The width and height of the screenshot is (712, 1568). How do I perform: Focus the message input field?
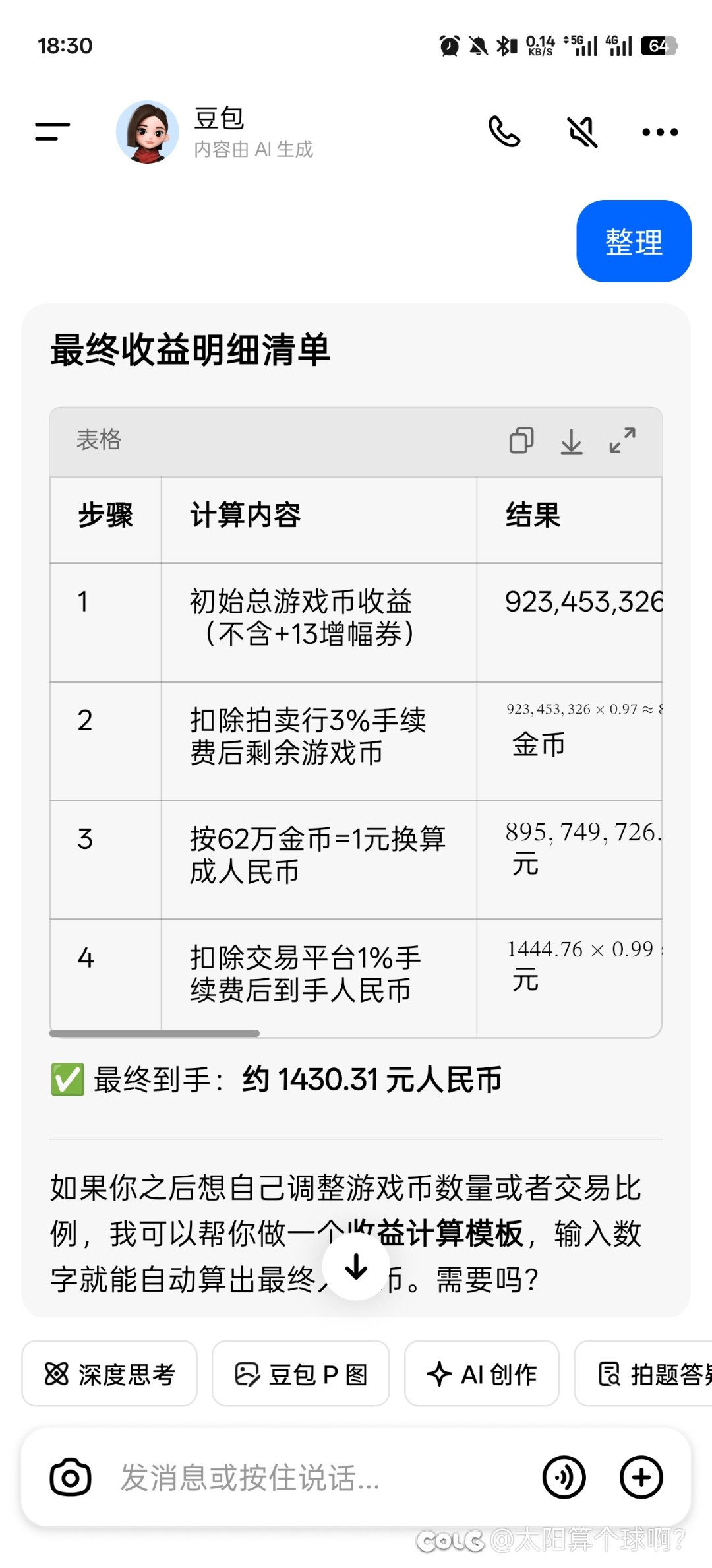[x=316, y=1478]
